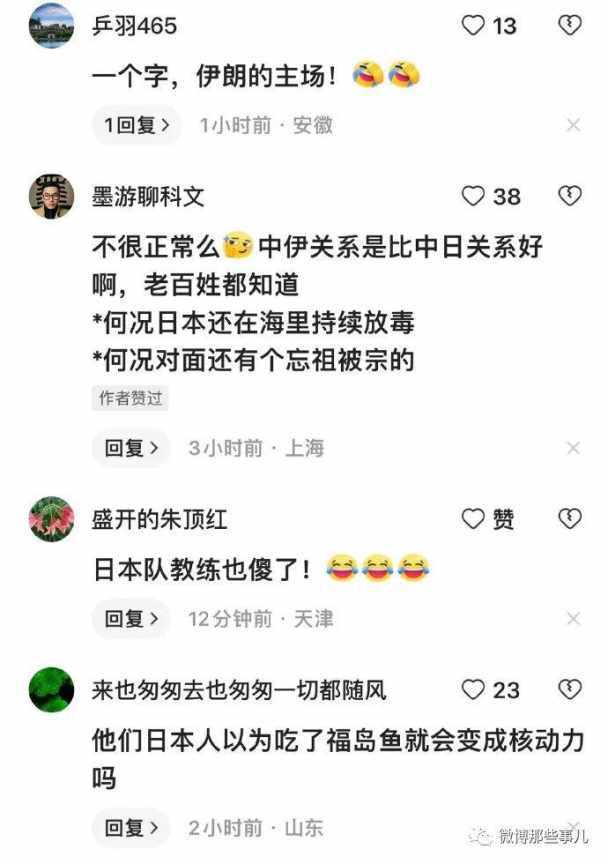608x864 pixels.
Task: Dislike 盛开的朱顶红's comment
Action: pyautogui.click(x=569, y=518)
